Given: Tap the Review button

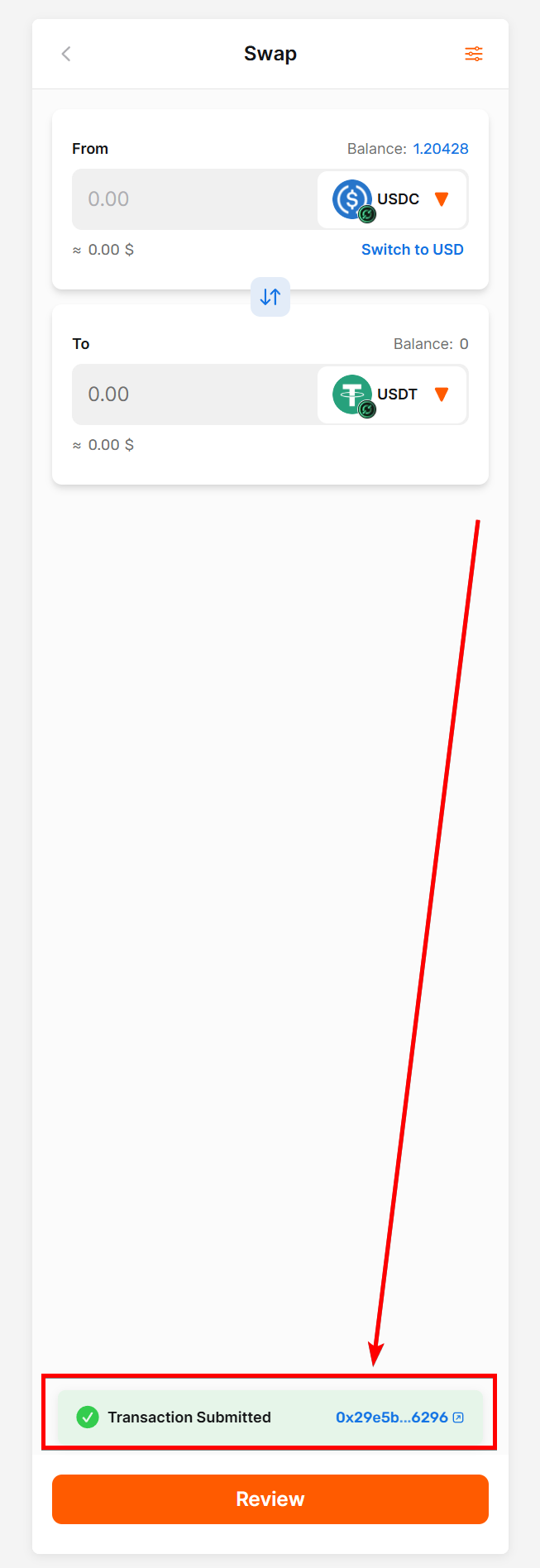Looking at the screenshot, I should 270,1499.
